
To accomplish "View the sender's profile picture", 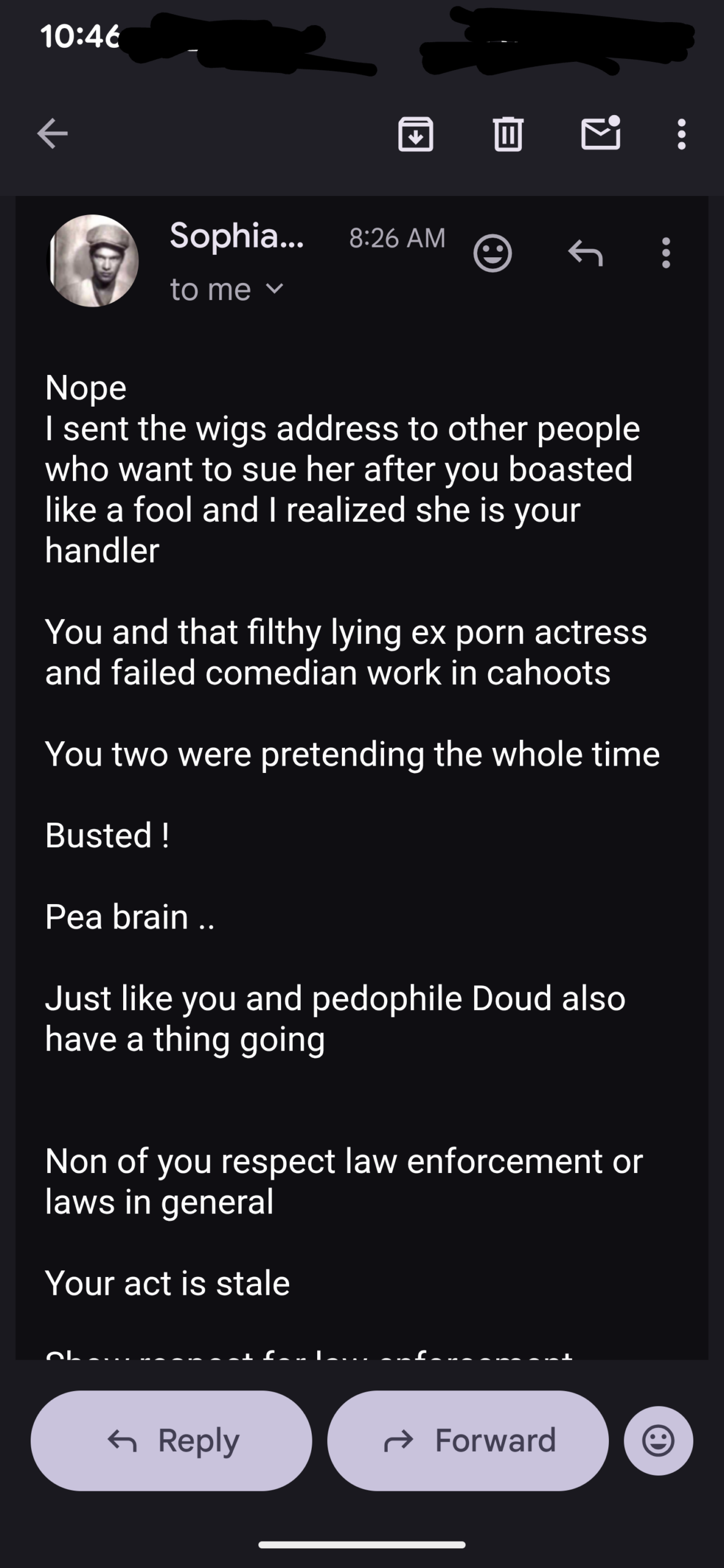I will pyautogui.click(x=93, y=260).
